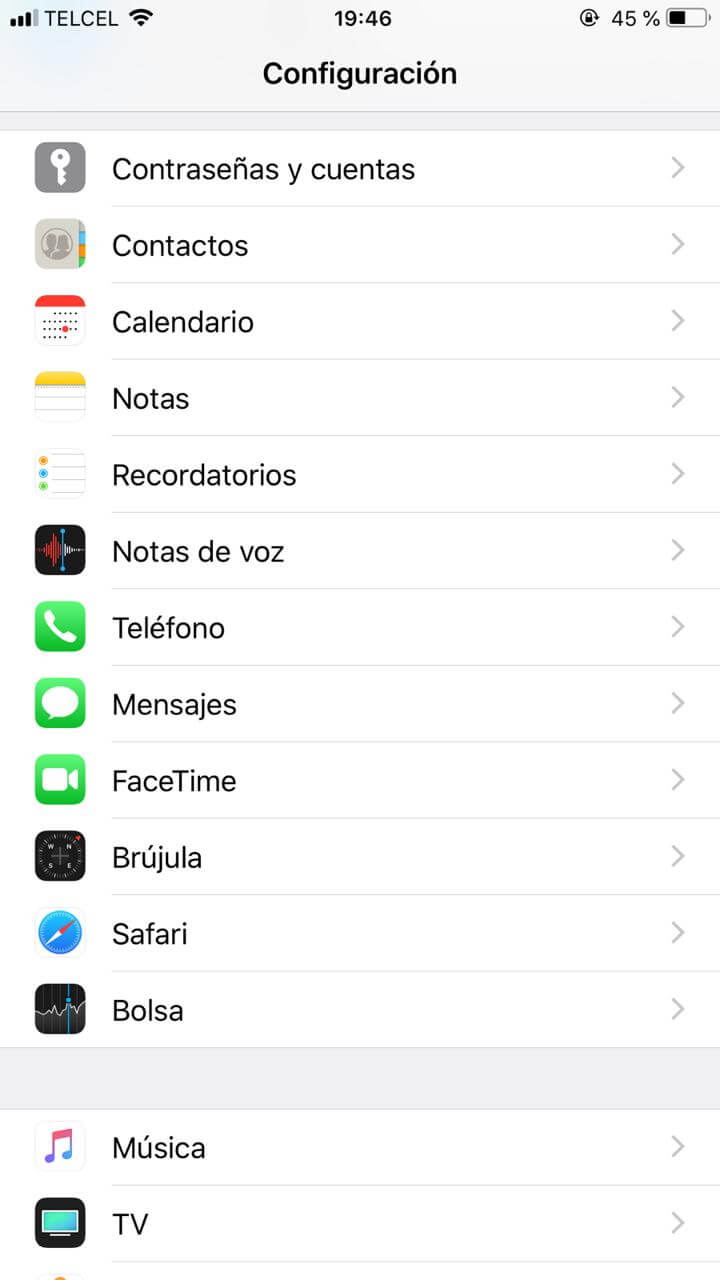Open Notas de voz settings

click(x=360, y=551)
